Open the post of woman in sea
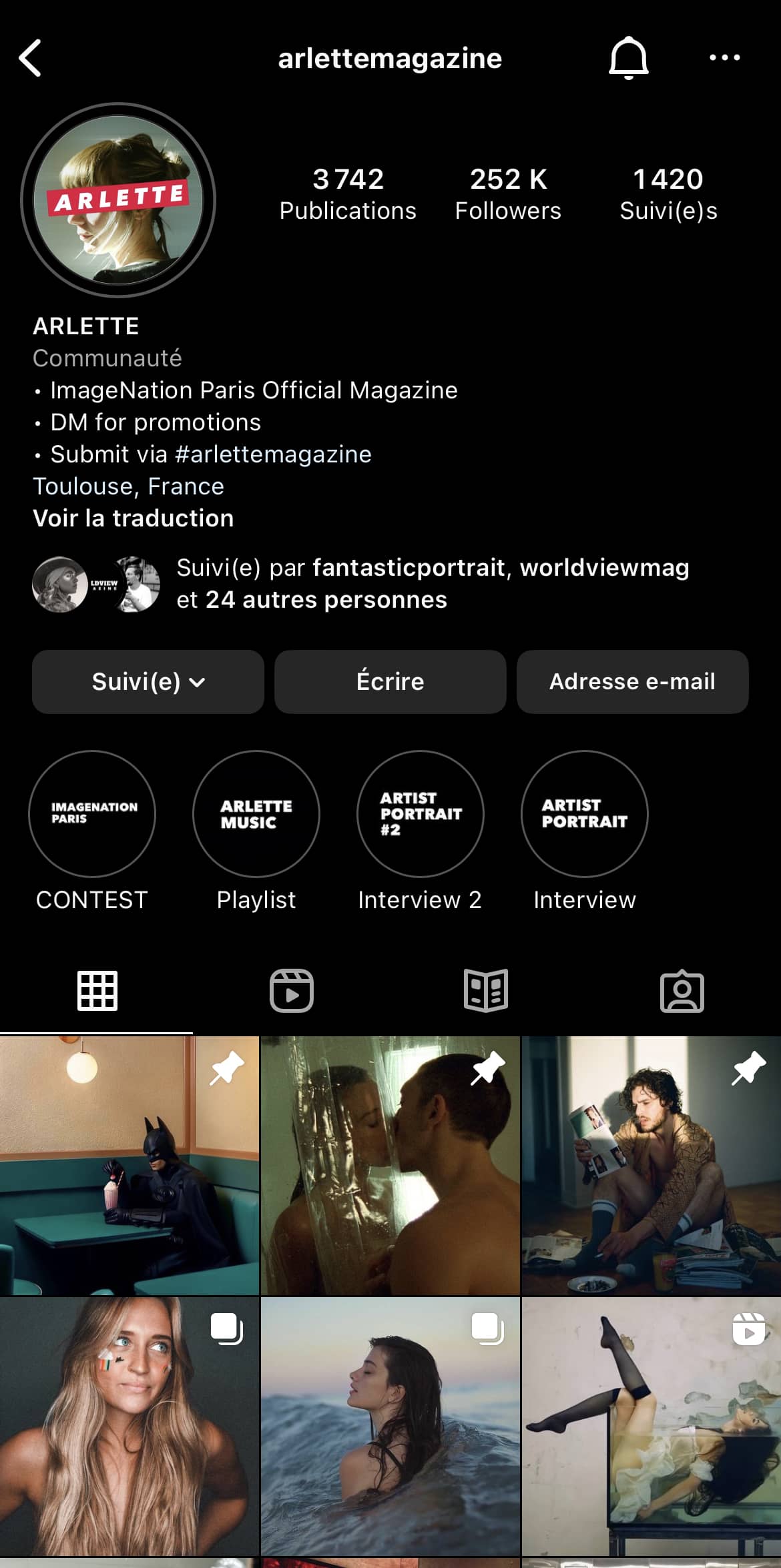Viewport: 781px width, 1568px height. [390, 1427]
